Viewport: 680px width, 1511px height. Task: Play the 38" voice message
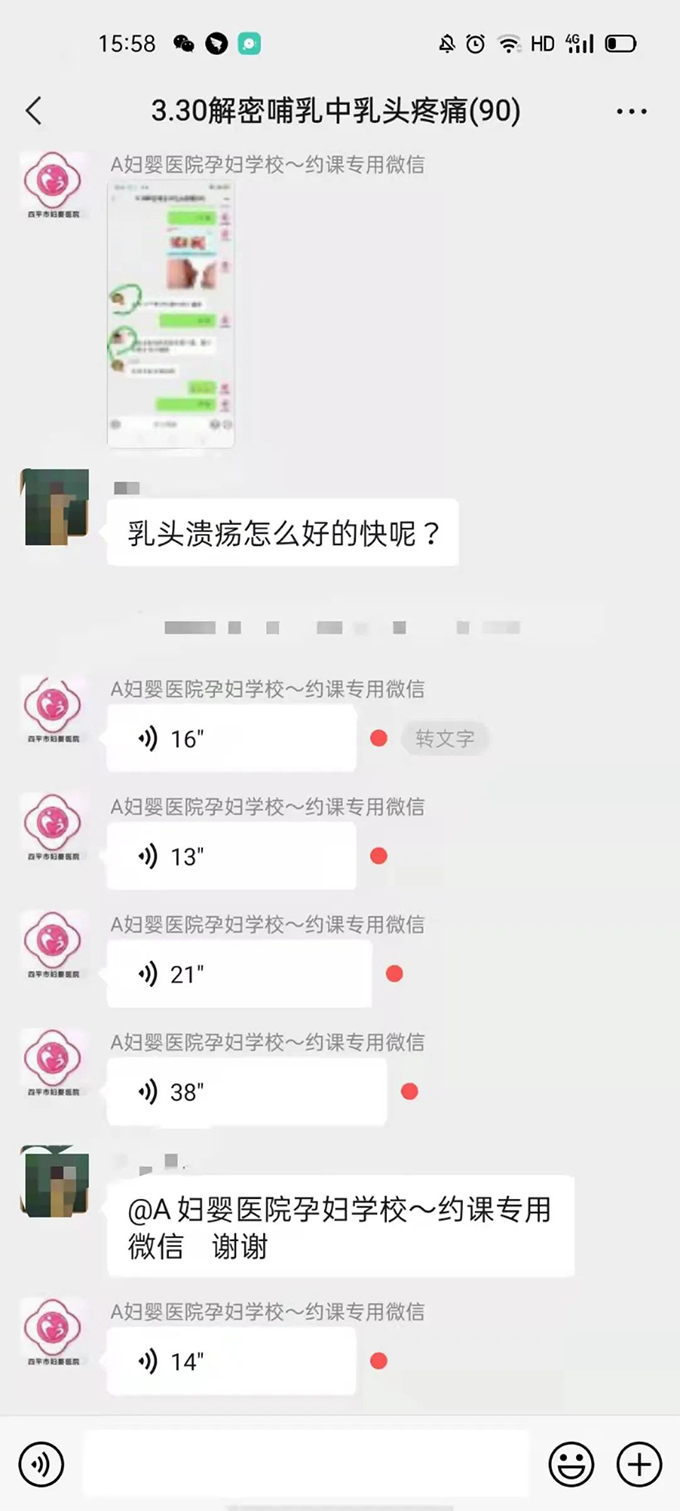pos(247,1091)
